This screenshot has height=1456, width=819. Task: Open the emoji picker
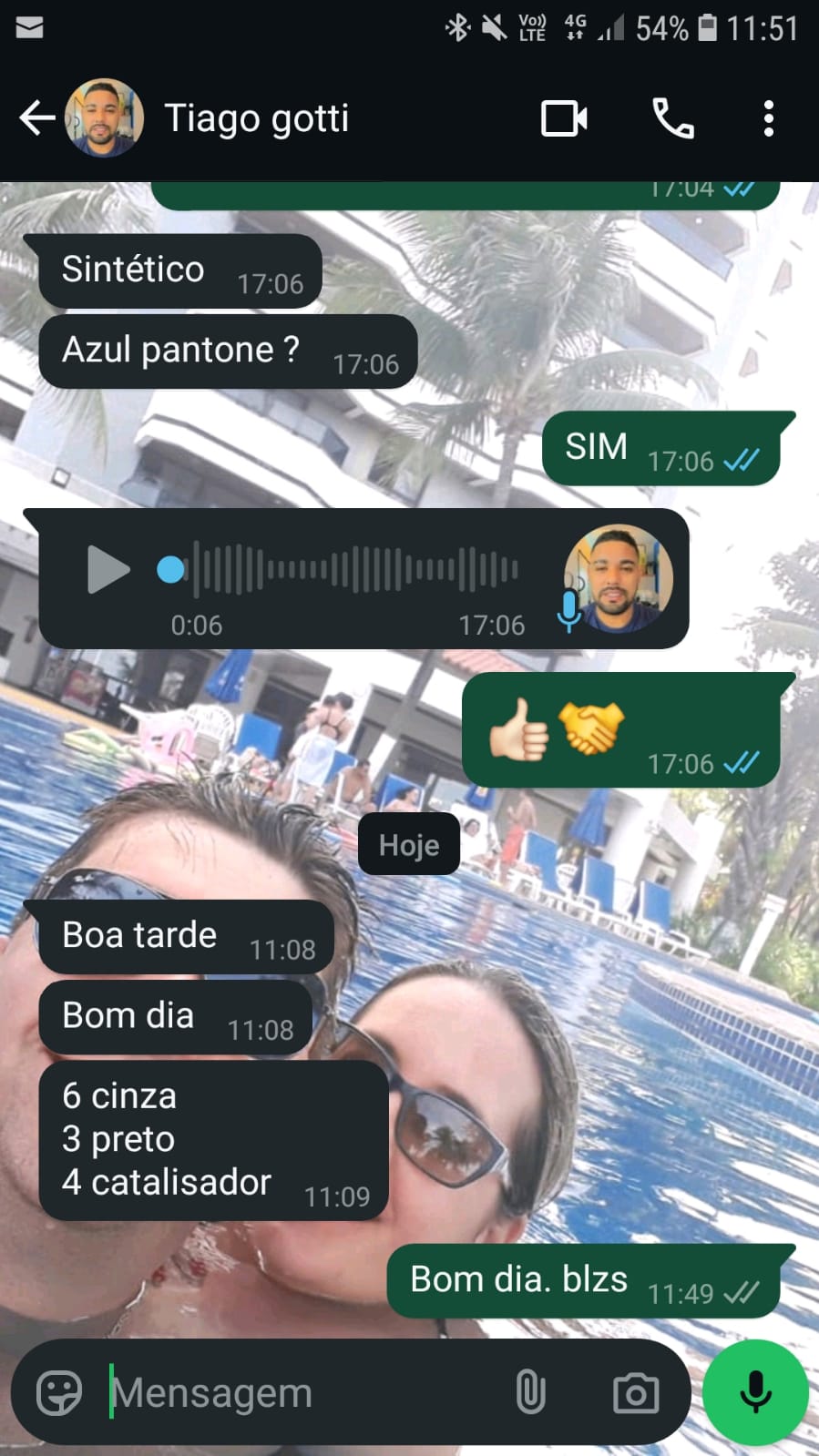point(59,1392)
